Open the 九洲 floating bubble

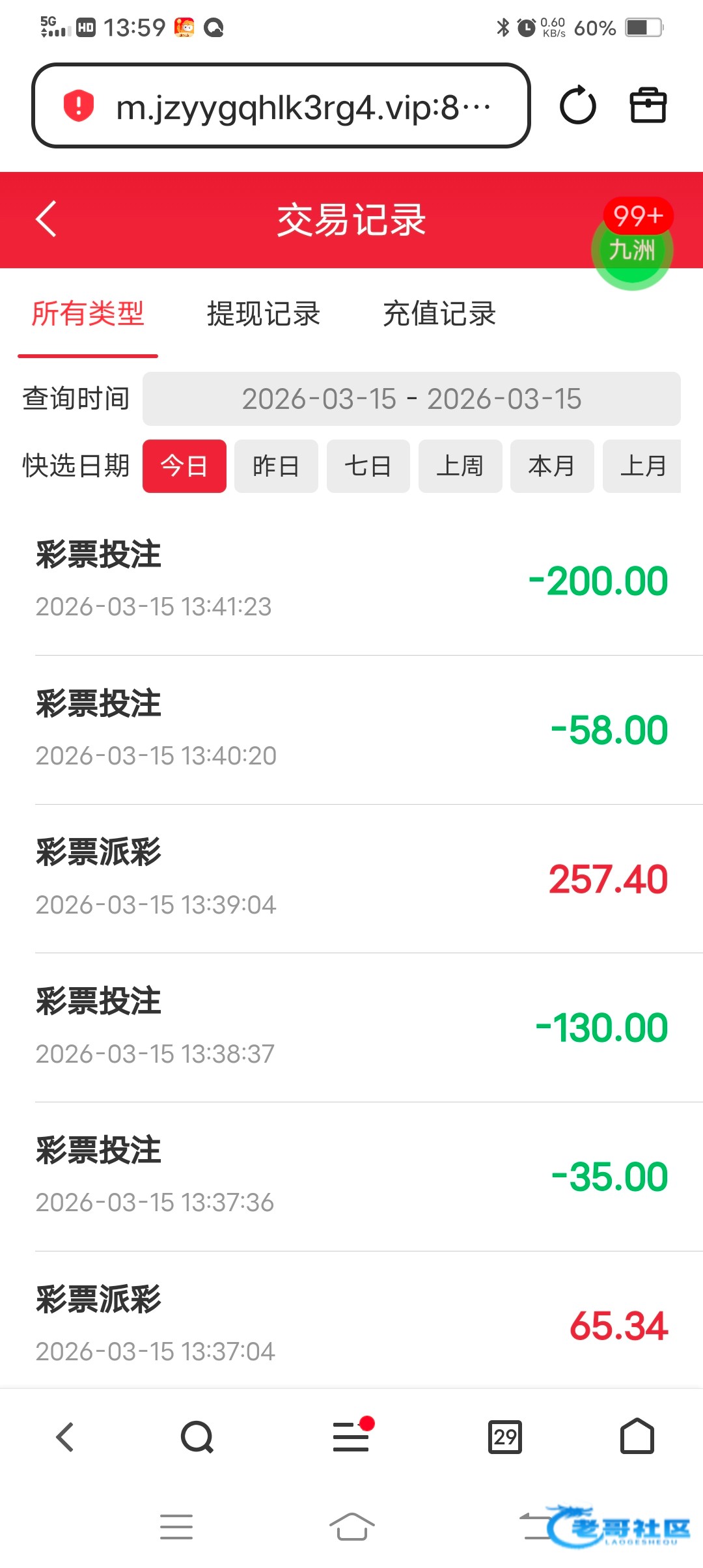pos(631,250)
